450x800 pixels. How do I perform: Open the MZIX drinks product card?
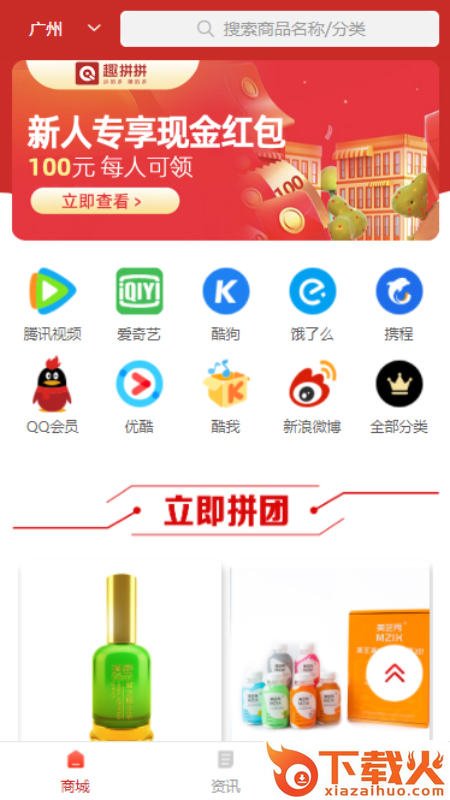(330, 652)
